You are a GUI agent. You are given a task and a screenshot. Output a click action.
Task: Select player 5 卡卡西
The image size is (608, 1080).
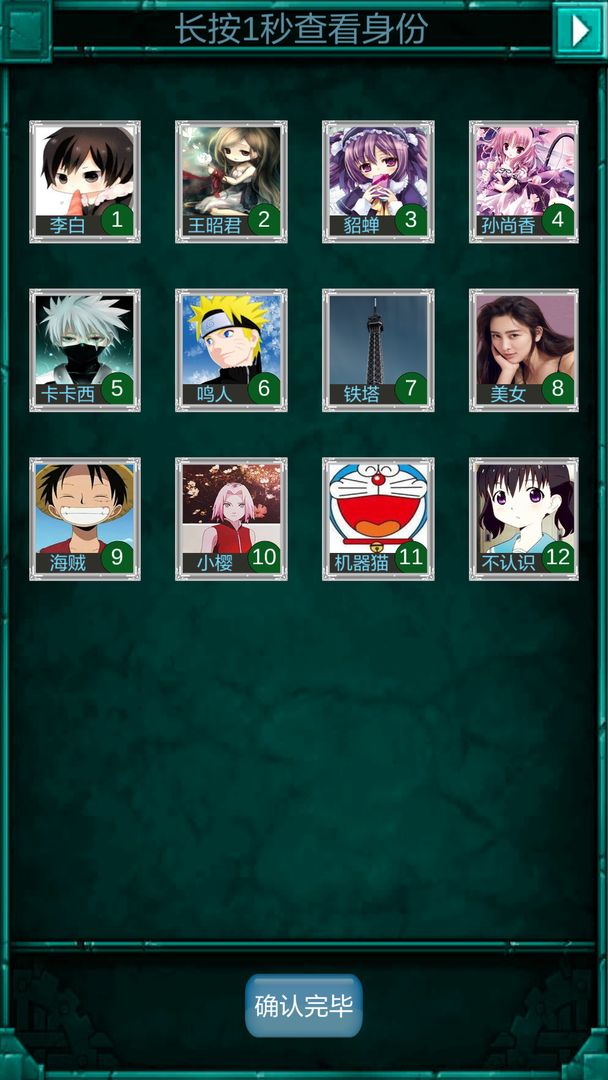[85, 350]
